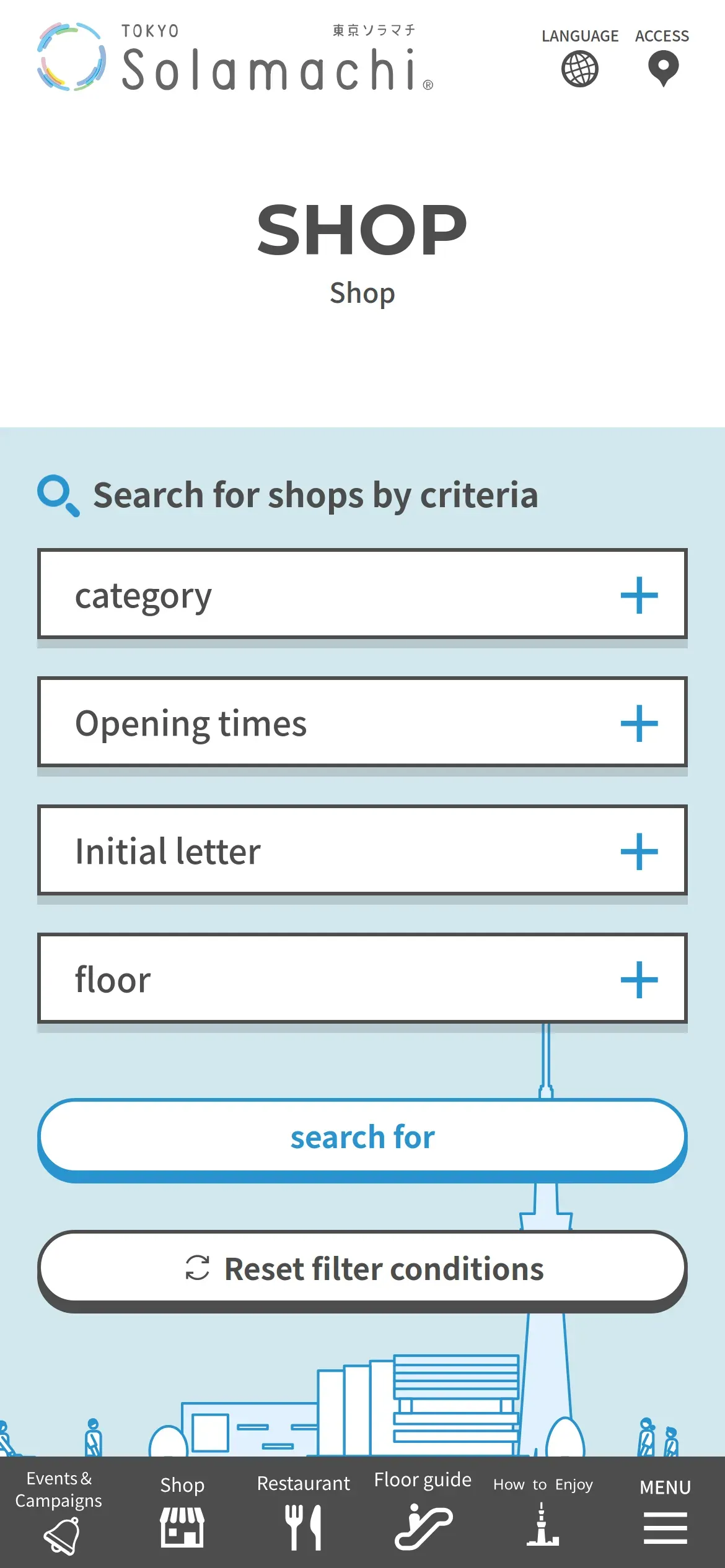
Task: Reset filter conditions
Action: point(362,1268)
